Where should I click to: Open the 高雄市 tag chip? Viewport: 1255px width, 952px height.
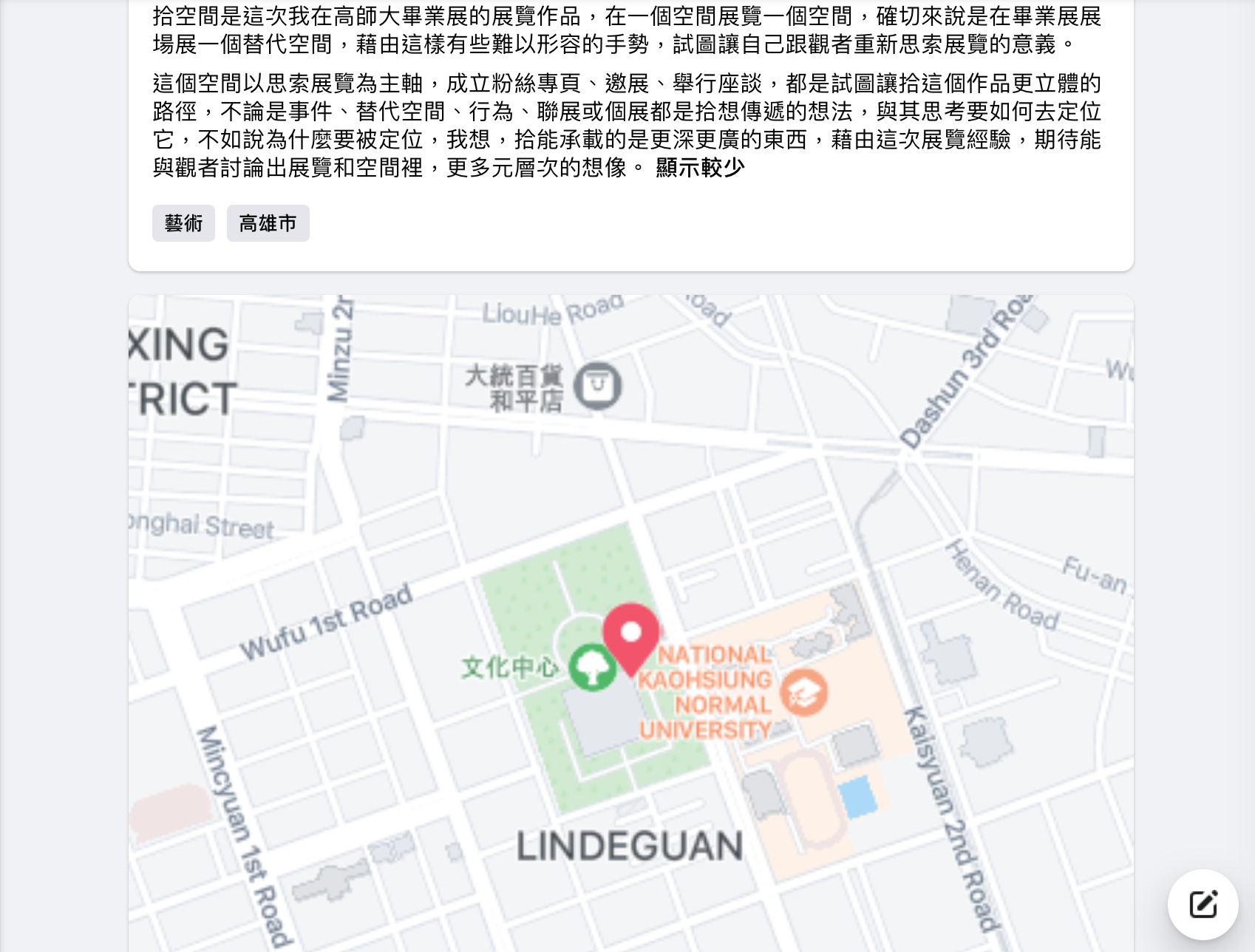[x=268, y=223]
